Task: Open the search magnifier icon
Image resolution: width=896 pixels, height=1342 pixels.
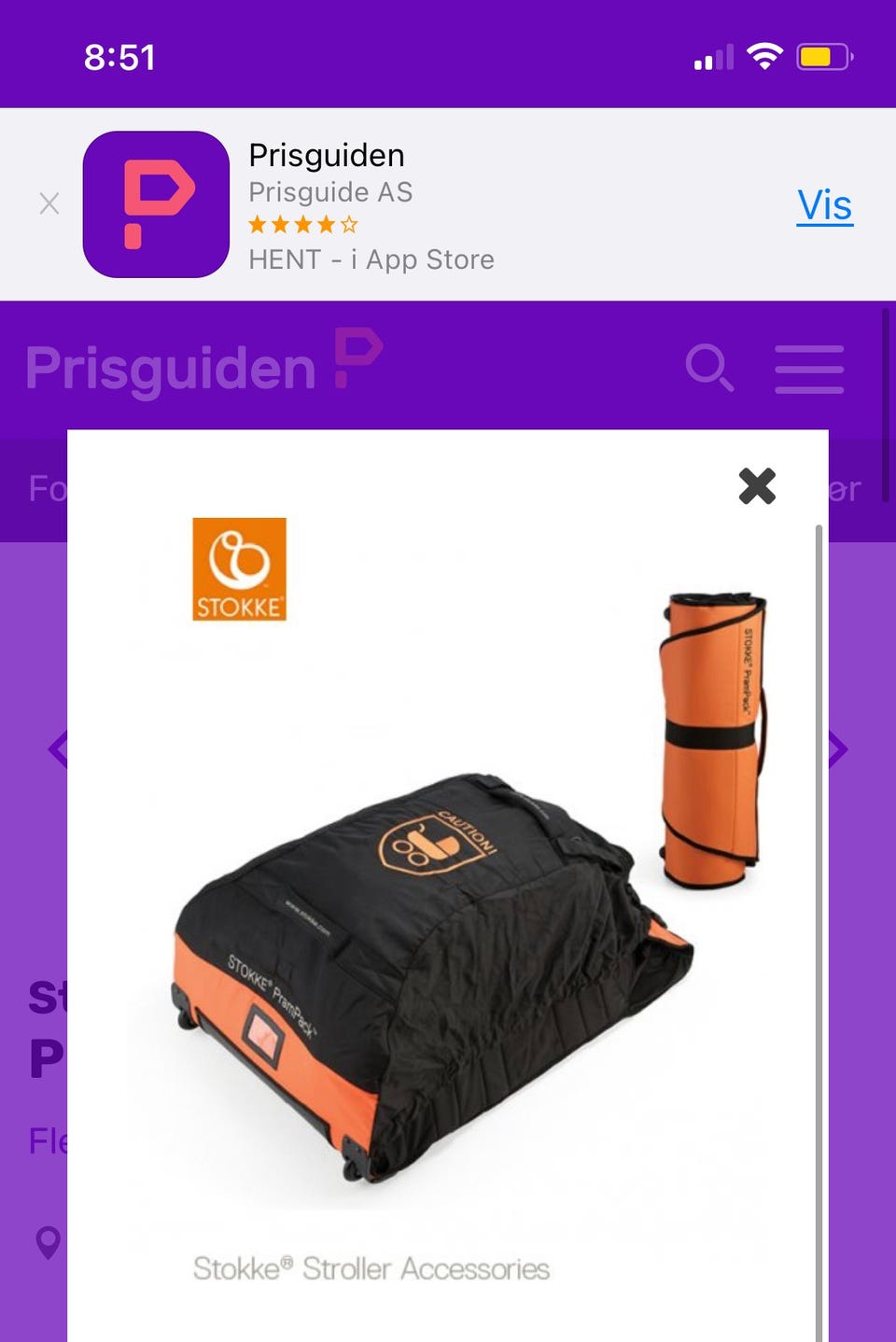Action: 712,370
